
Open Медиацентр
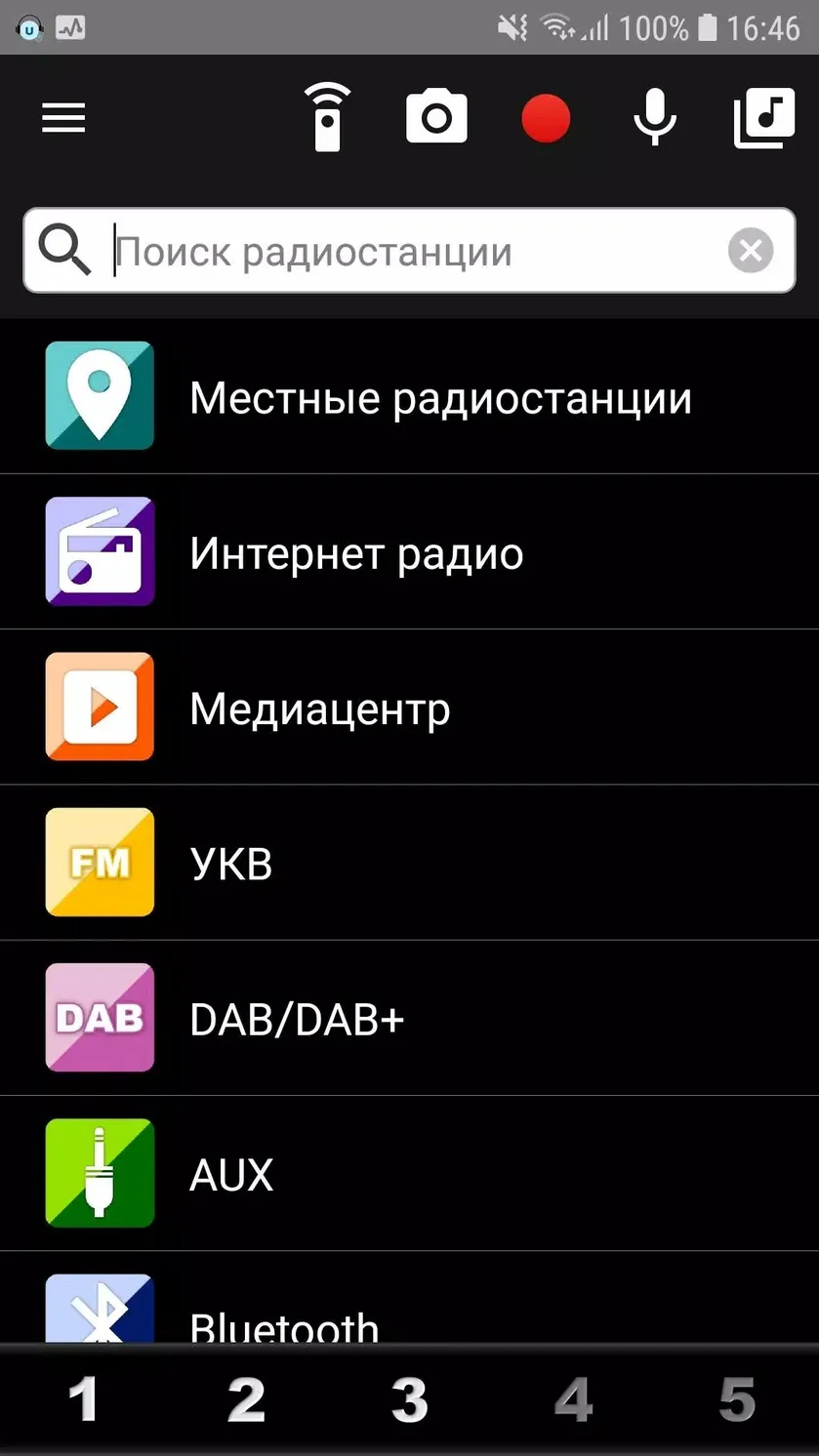tap(409, 708)
